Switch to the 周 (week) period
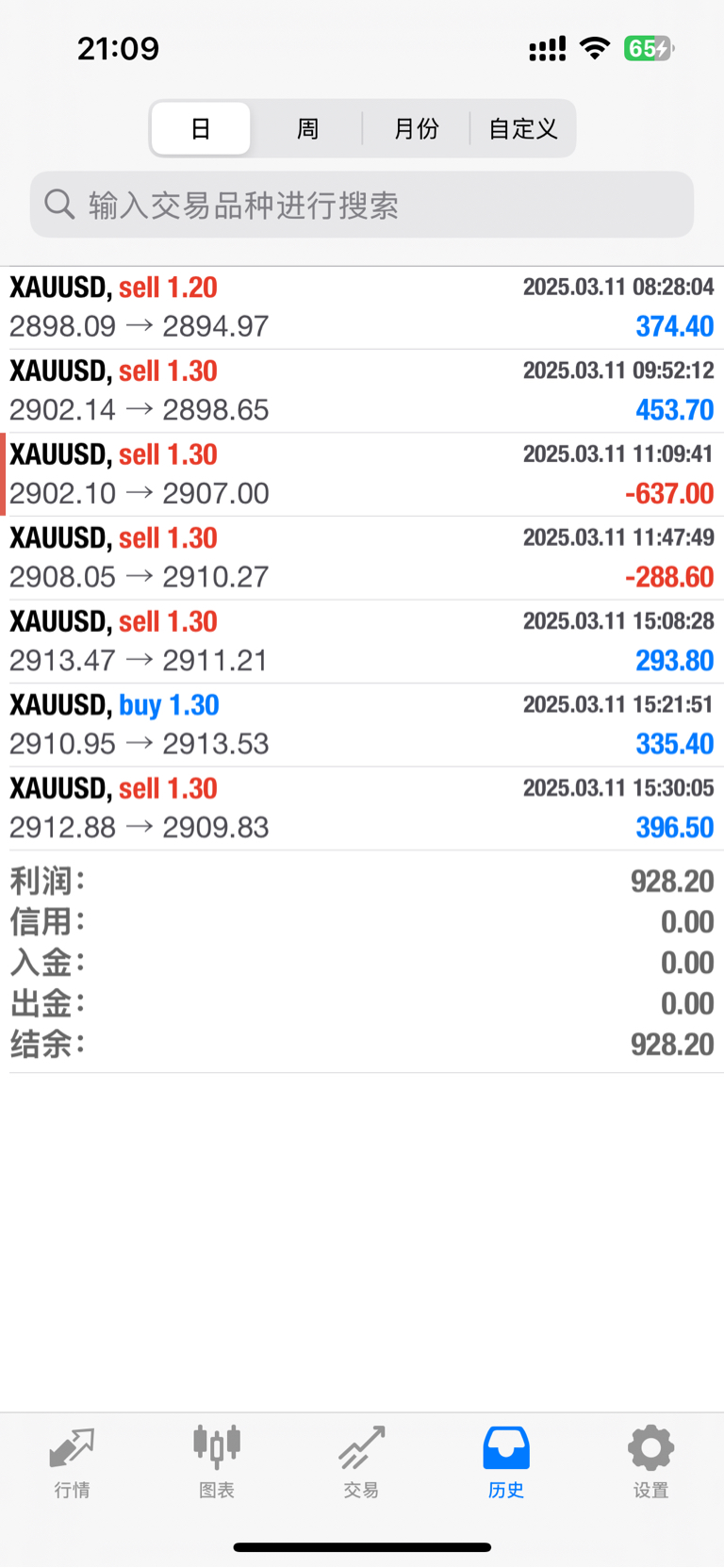The width and height of the screenshot is (724, 1568). pyautogui.click(x=307, y=128)
